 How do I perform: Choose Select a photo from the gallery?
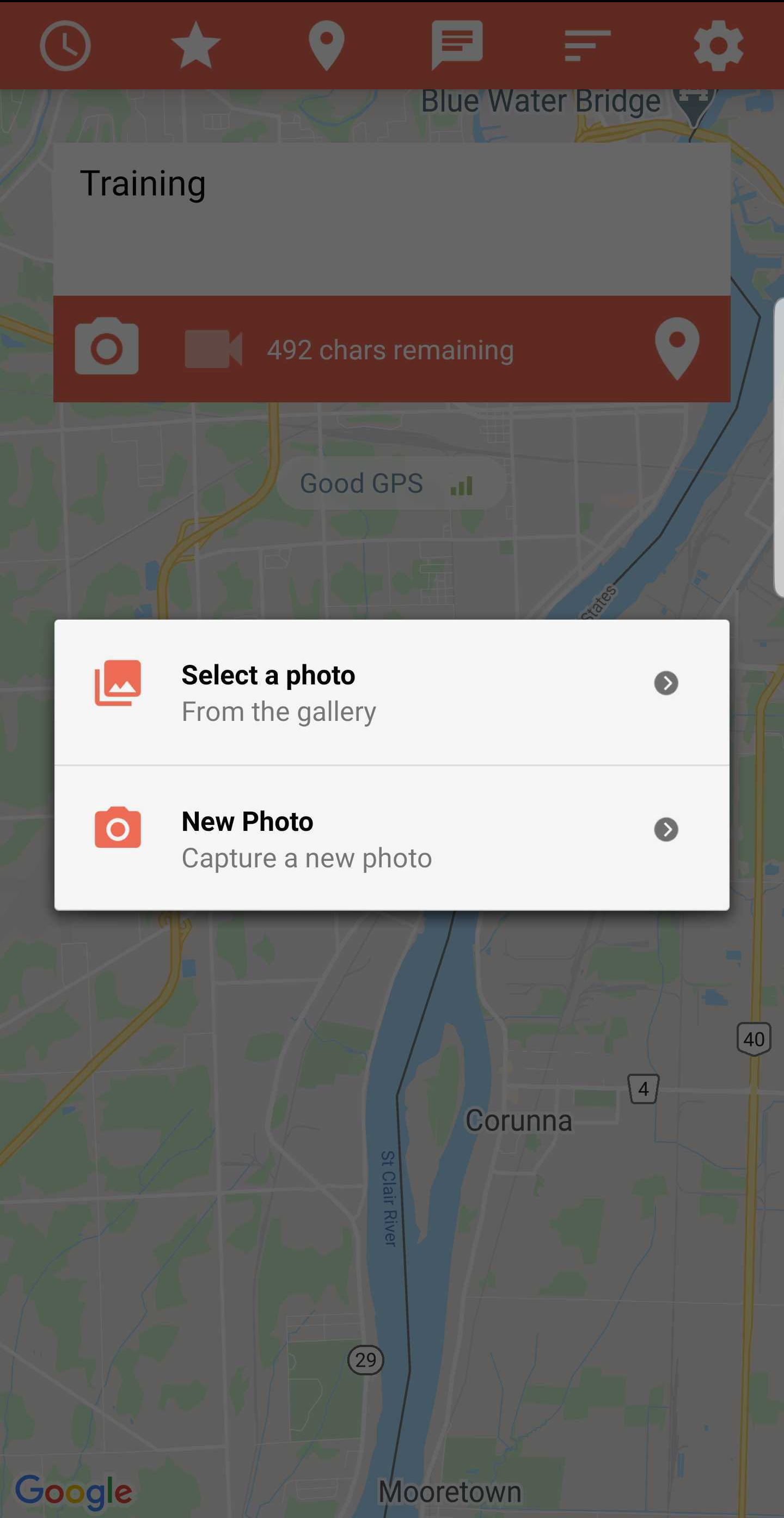[x=391, y=692]
